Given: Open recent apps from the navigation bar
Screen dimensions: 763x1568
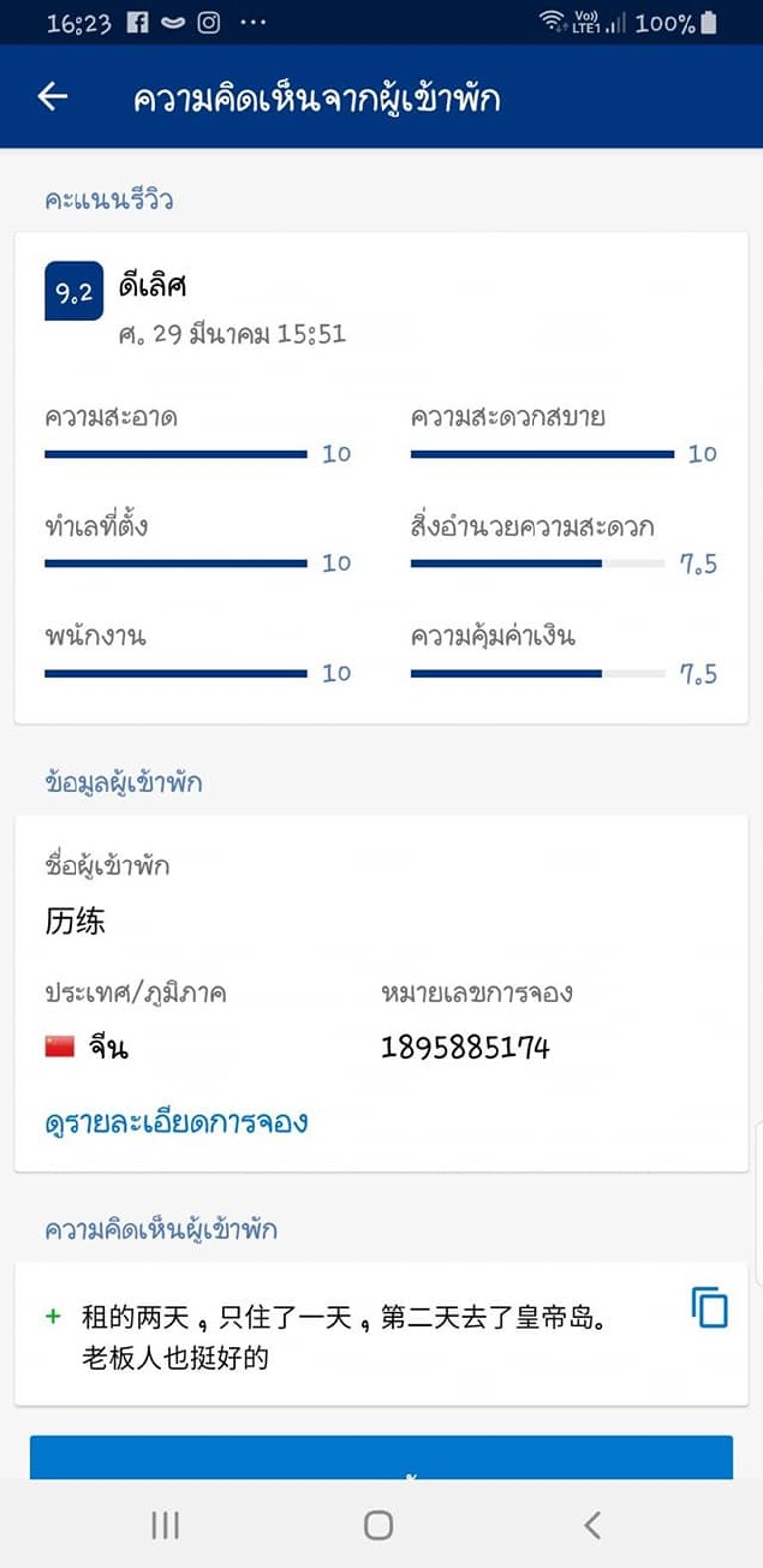Looking at the screenshot, I should click(x=165, y=1525).
